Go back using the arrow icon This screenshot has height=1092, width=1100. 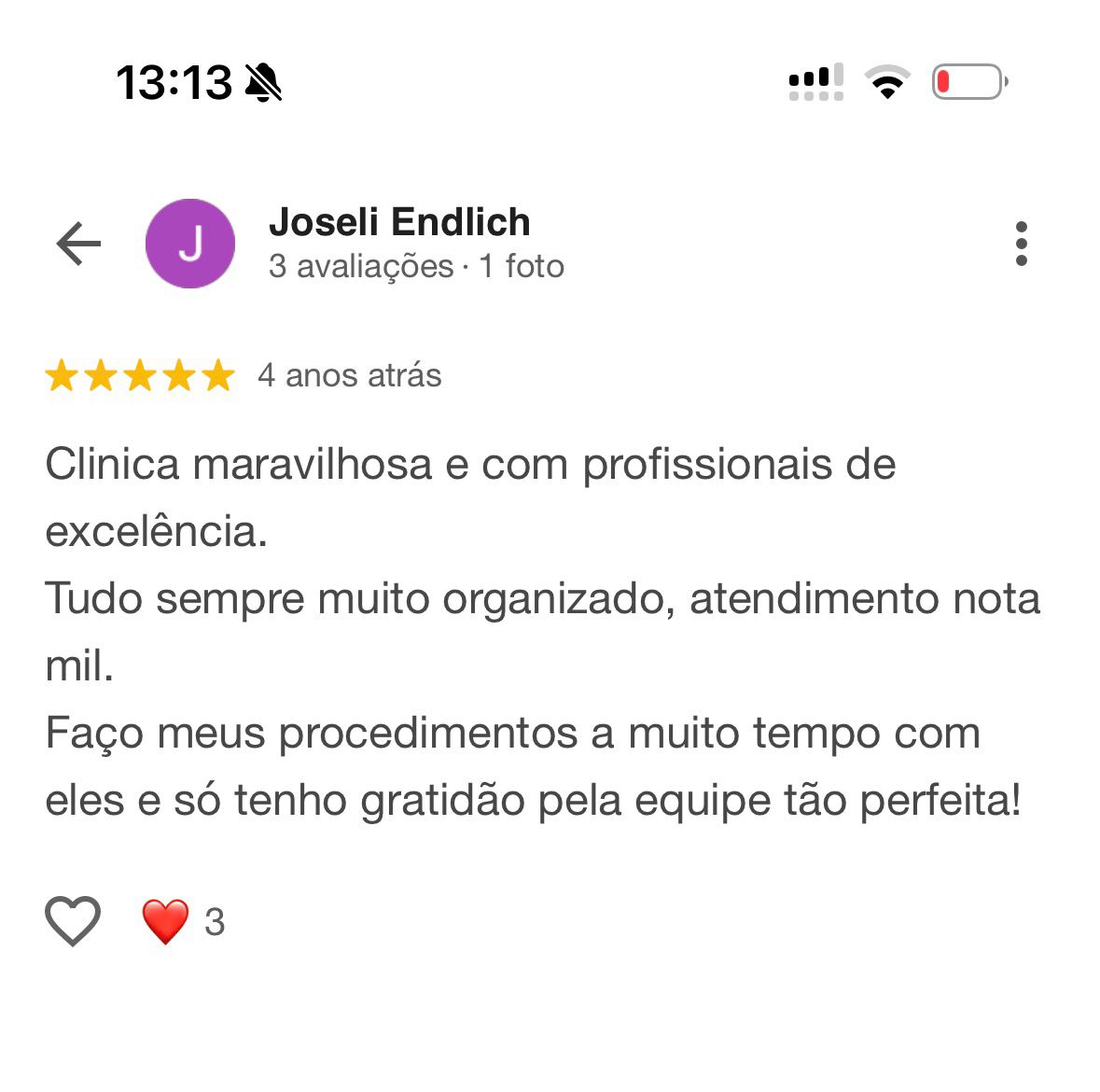tap(78, 245)
